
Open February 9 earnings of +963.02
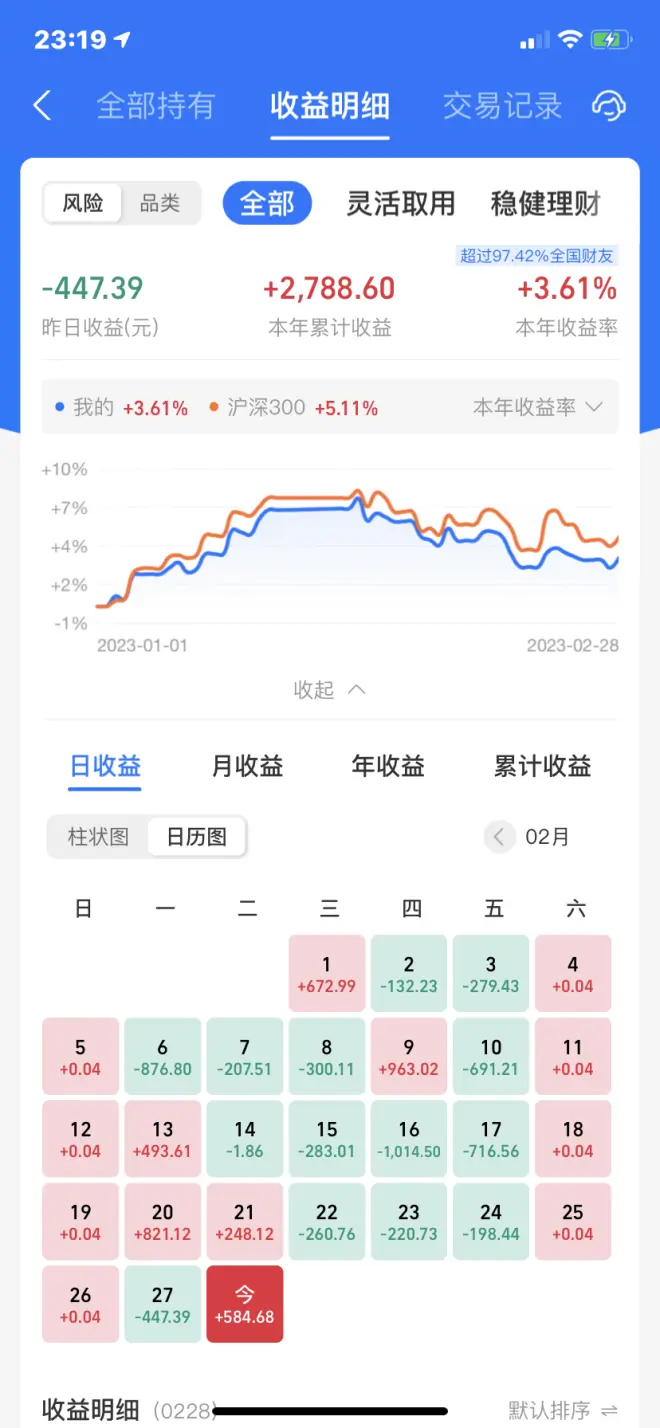(408, 1057)
